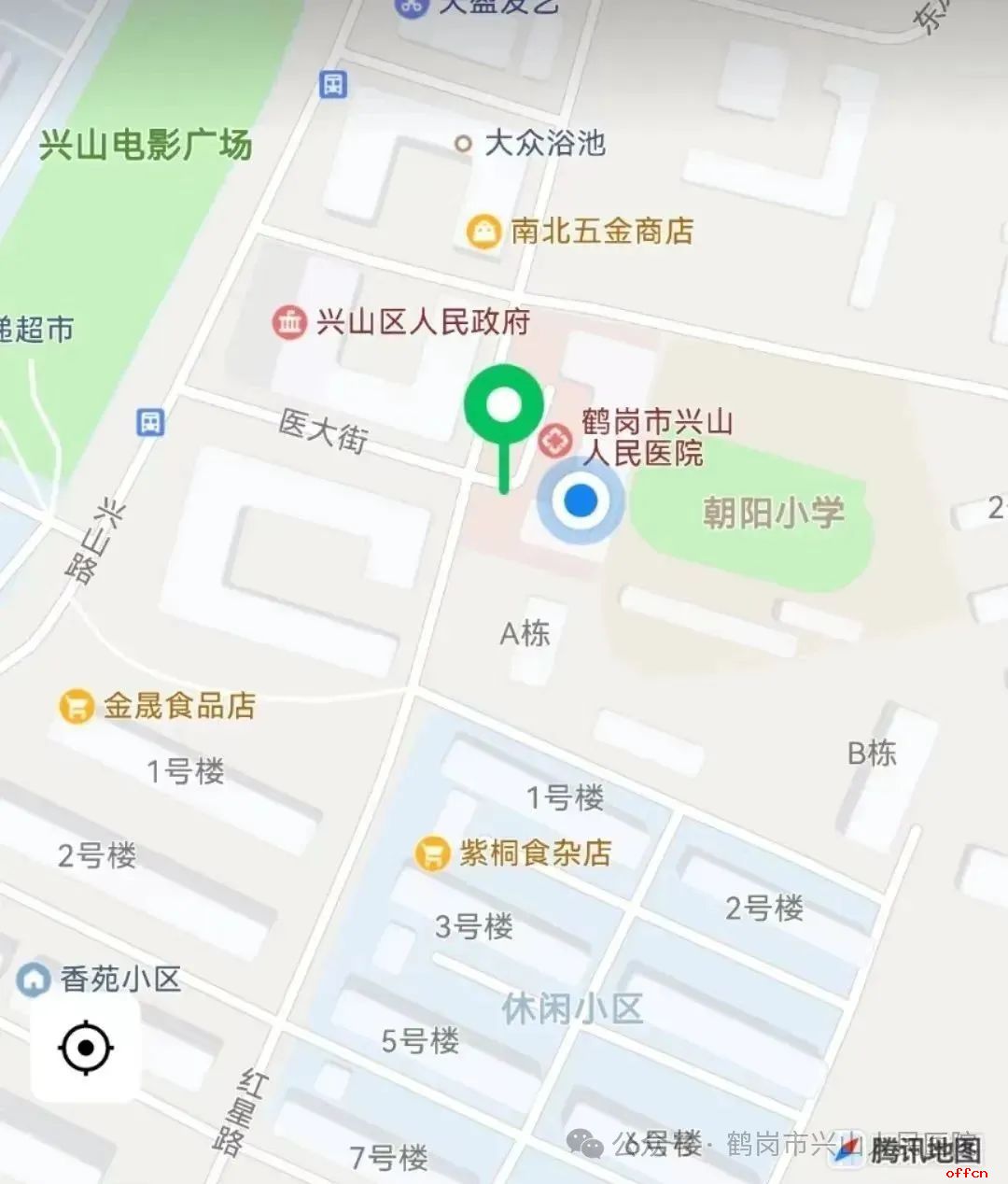Screen dimensions: 1008x1184
Task: Click the 香苑小区 home icon
Action: tap(33, 980)
